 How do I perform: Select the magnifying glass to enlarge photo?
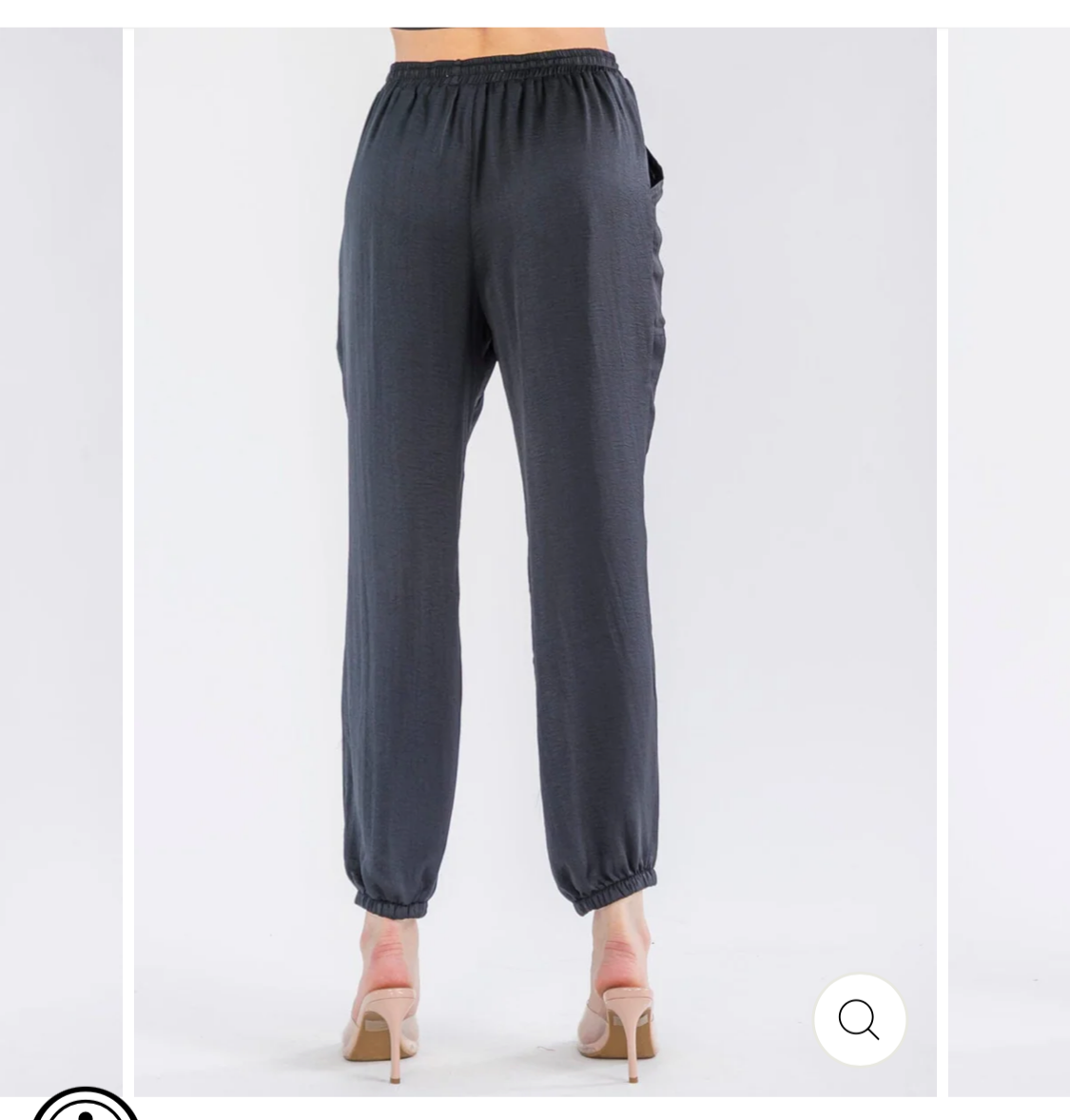click(858, 1018)
